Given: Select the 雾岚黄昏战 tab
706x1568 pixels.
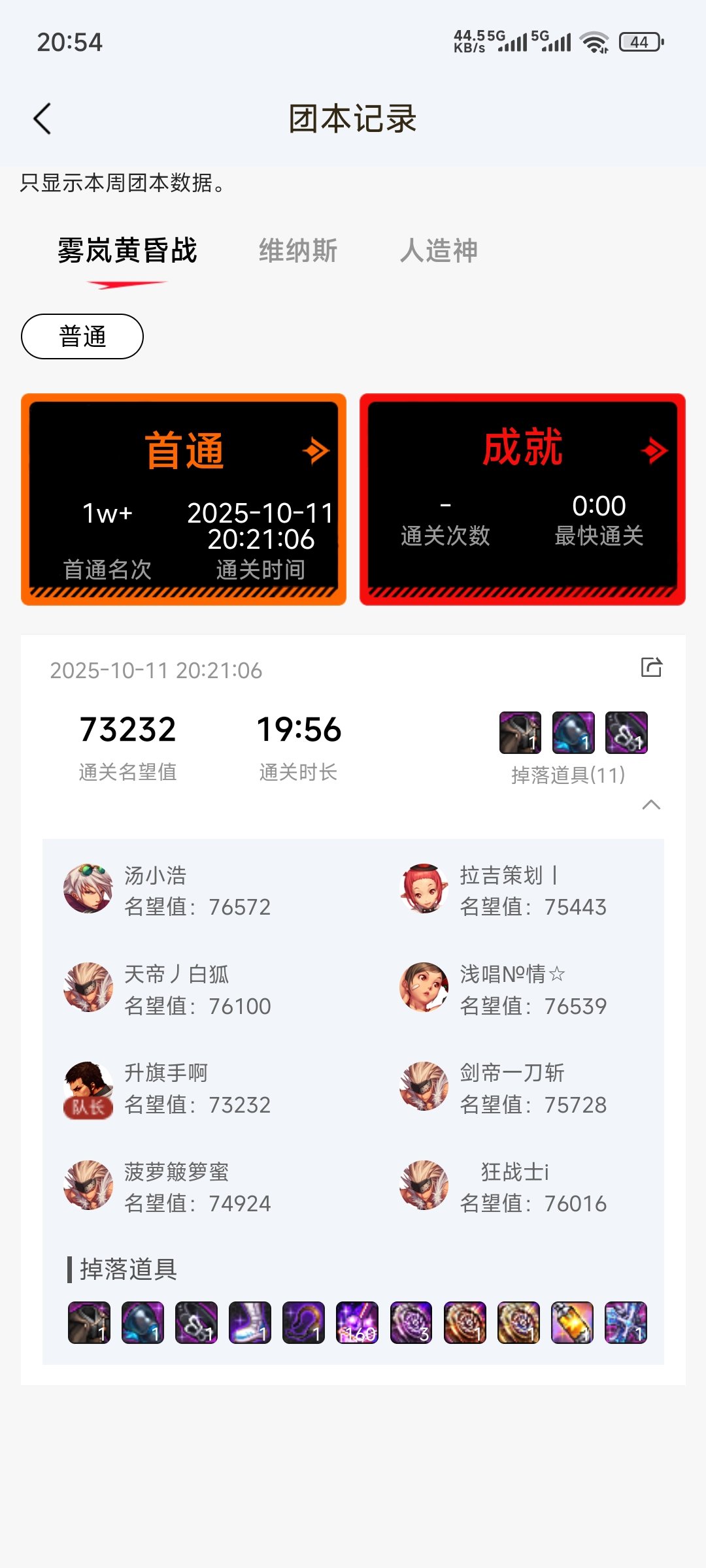Looking at the screenshot, I should click(127, 251).
